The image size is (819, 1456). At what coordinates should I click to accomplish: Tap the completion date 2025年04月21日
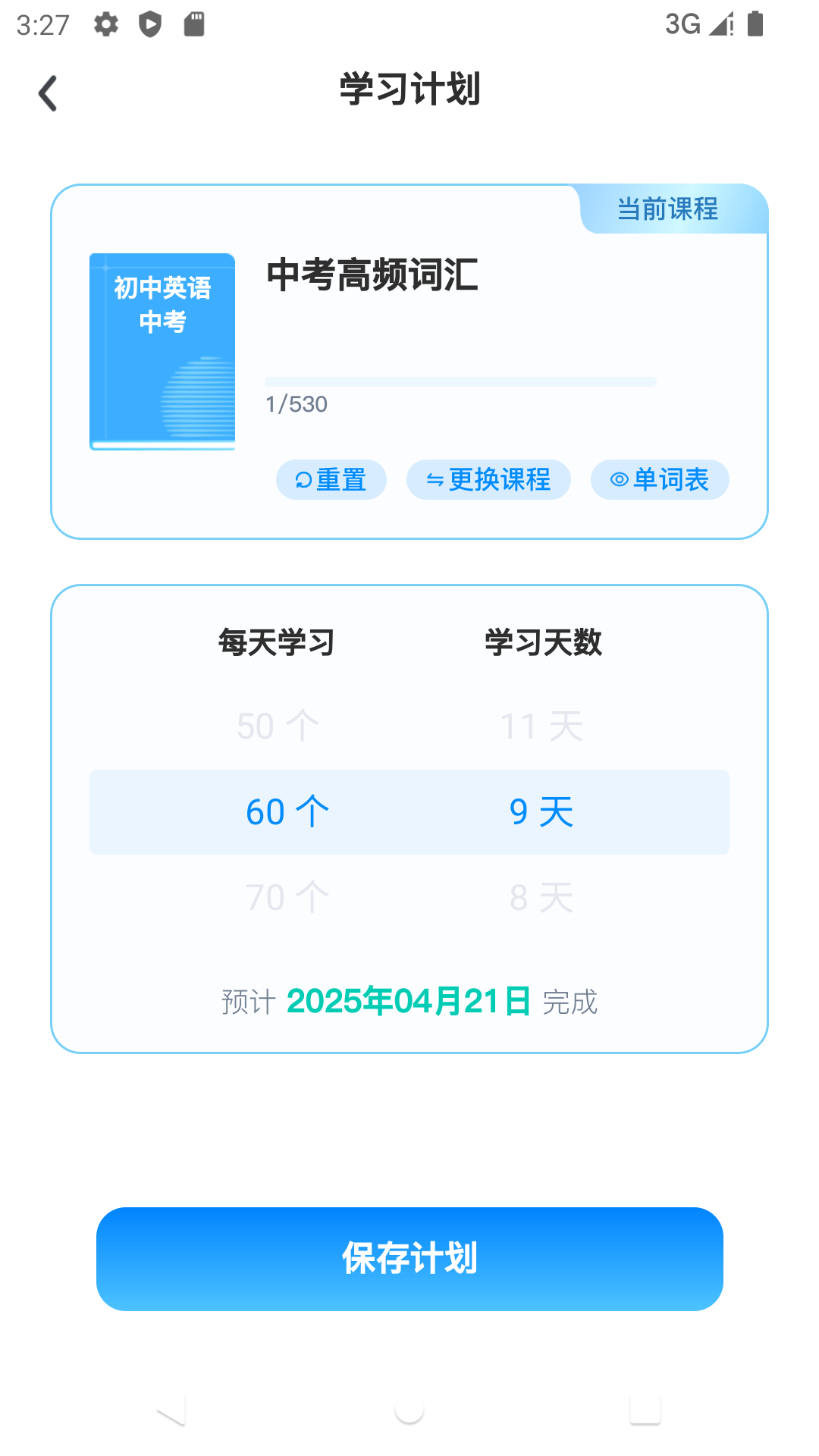[409, 1001]
